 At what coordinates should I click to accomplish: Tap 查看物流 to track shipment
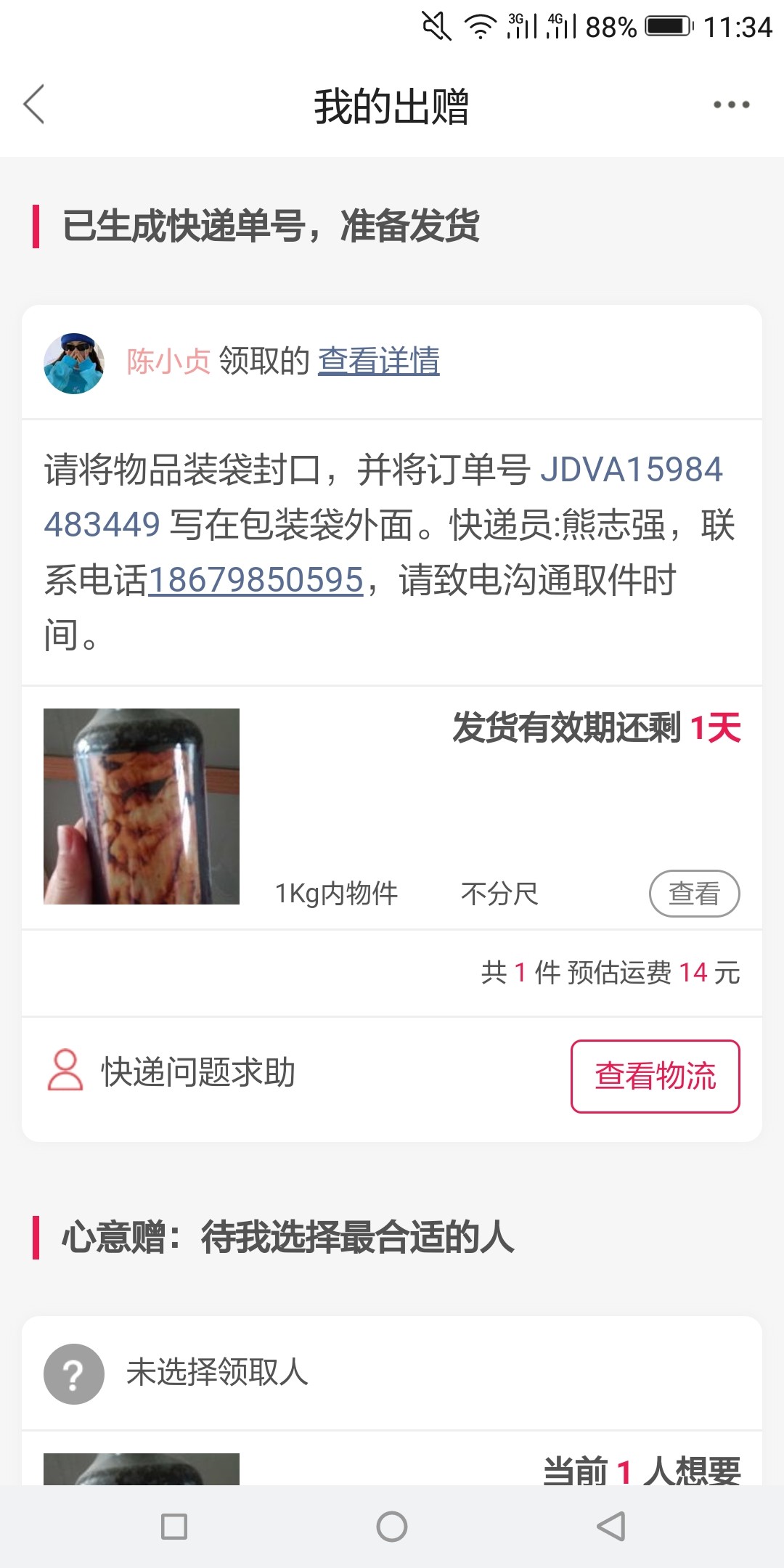pyautogui.click(x=655, y=1076)
